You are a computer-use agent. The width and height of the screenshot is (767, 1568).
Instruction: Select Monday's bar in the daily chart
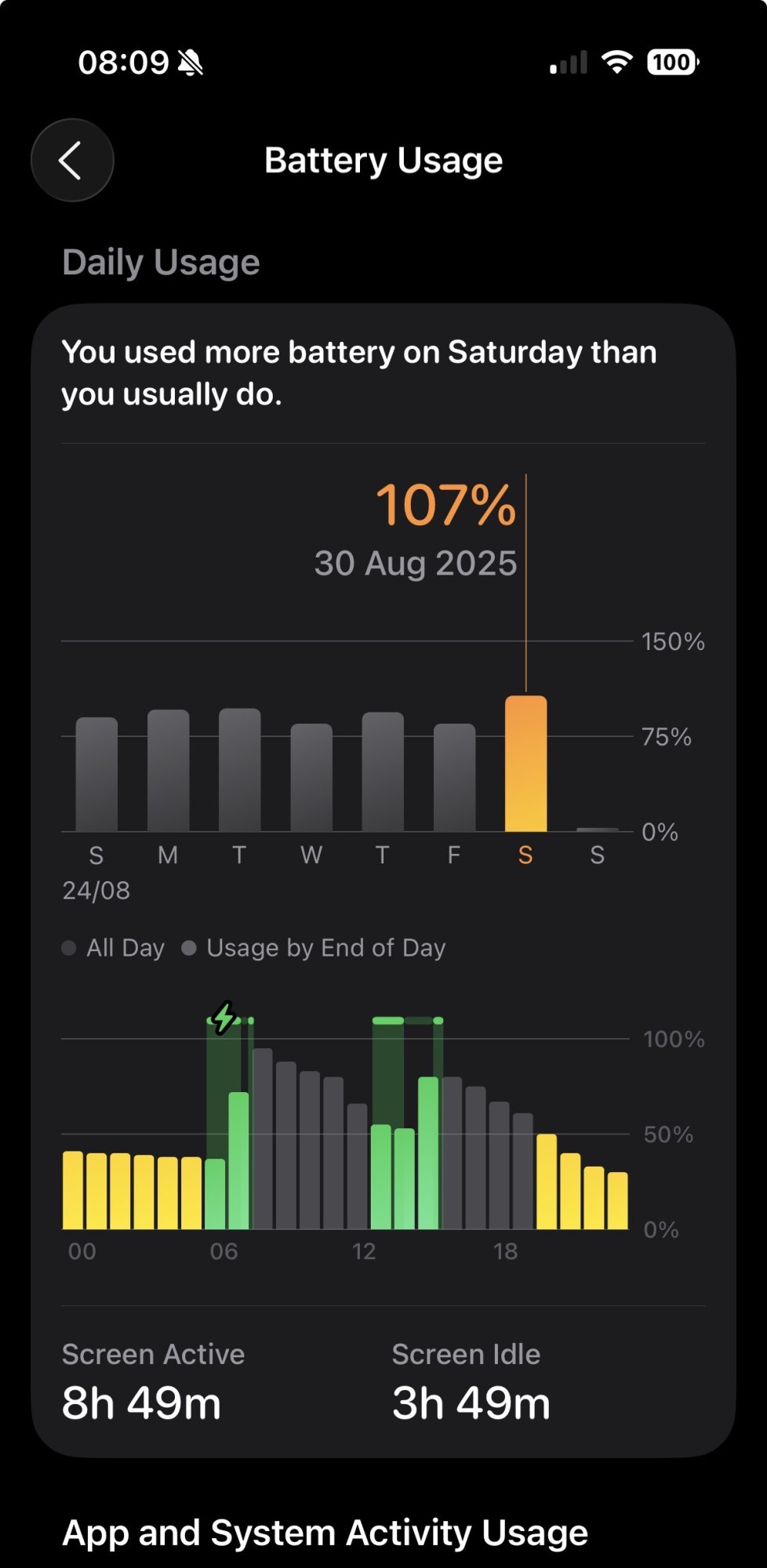pos(169,771)
